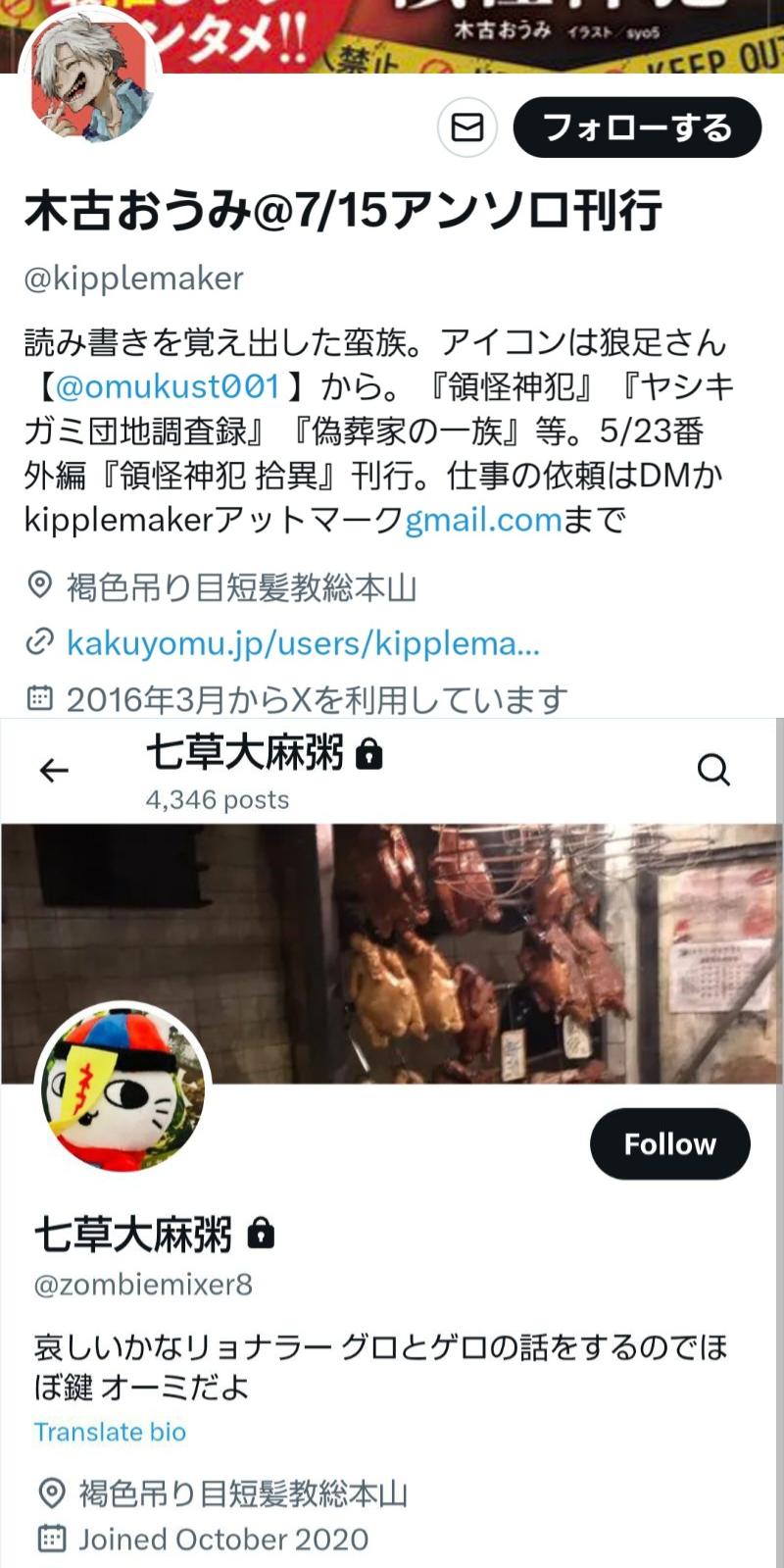Tap the フォローする button
784x1568 pixels.
click(637, 127)
